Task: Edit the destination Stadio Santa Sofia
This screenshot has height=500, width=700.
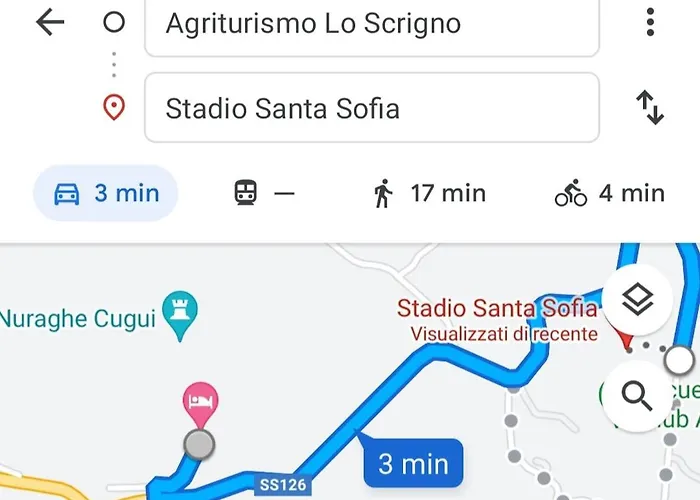Action: [371, 107]
